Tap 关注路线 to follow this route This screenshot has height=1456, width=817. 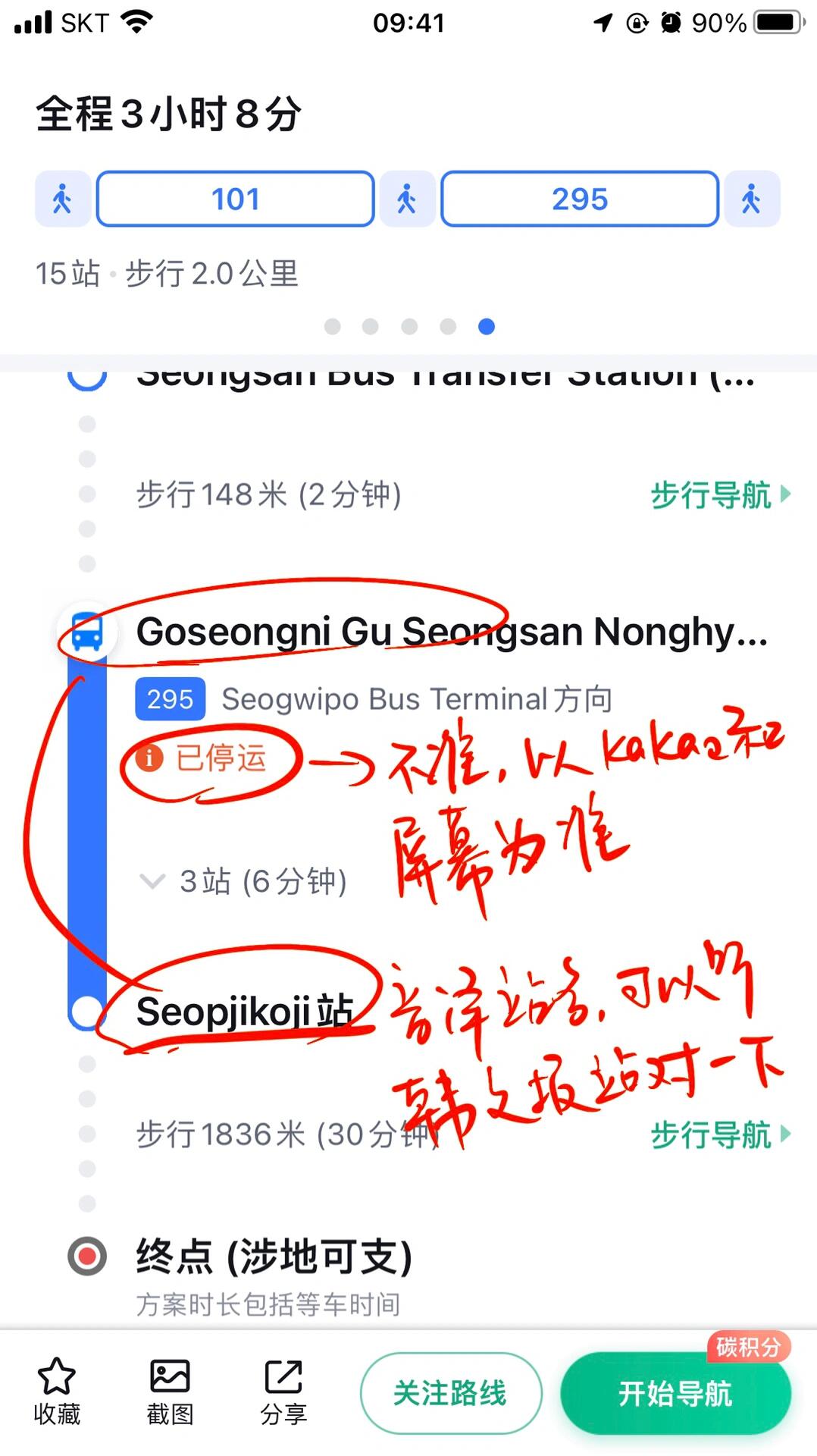pos(451,1393)
